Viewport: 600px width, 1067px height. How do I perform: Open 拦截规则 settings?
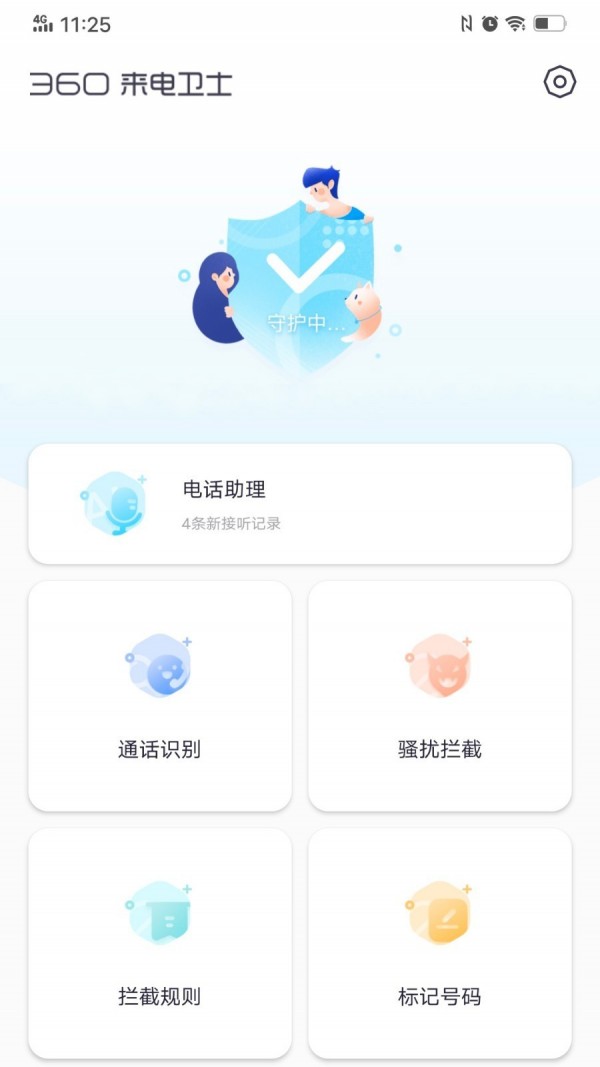(x=160, y=942)
